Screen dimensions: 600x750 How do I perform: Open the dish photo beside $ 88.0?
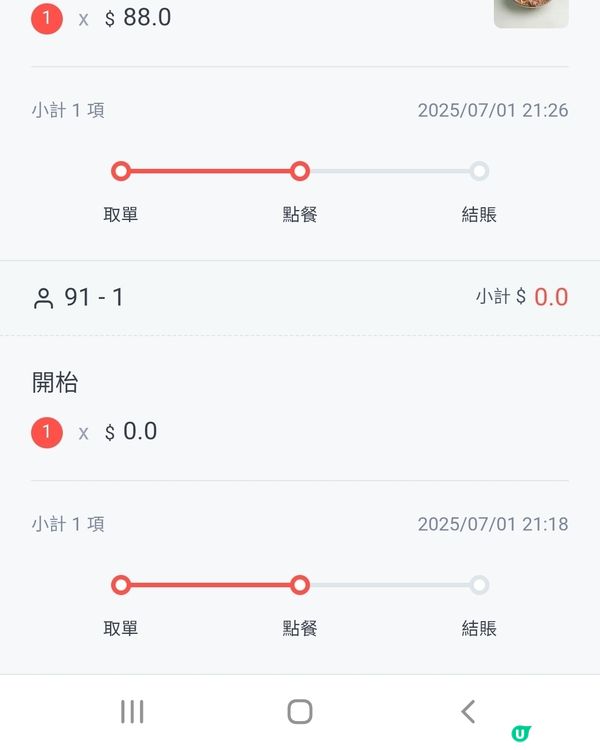click(531, 13)
